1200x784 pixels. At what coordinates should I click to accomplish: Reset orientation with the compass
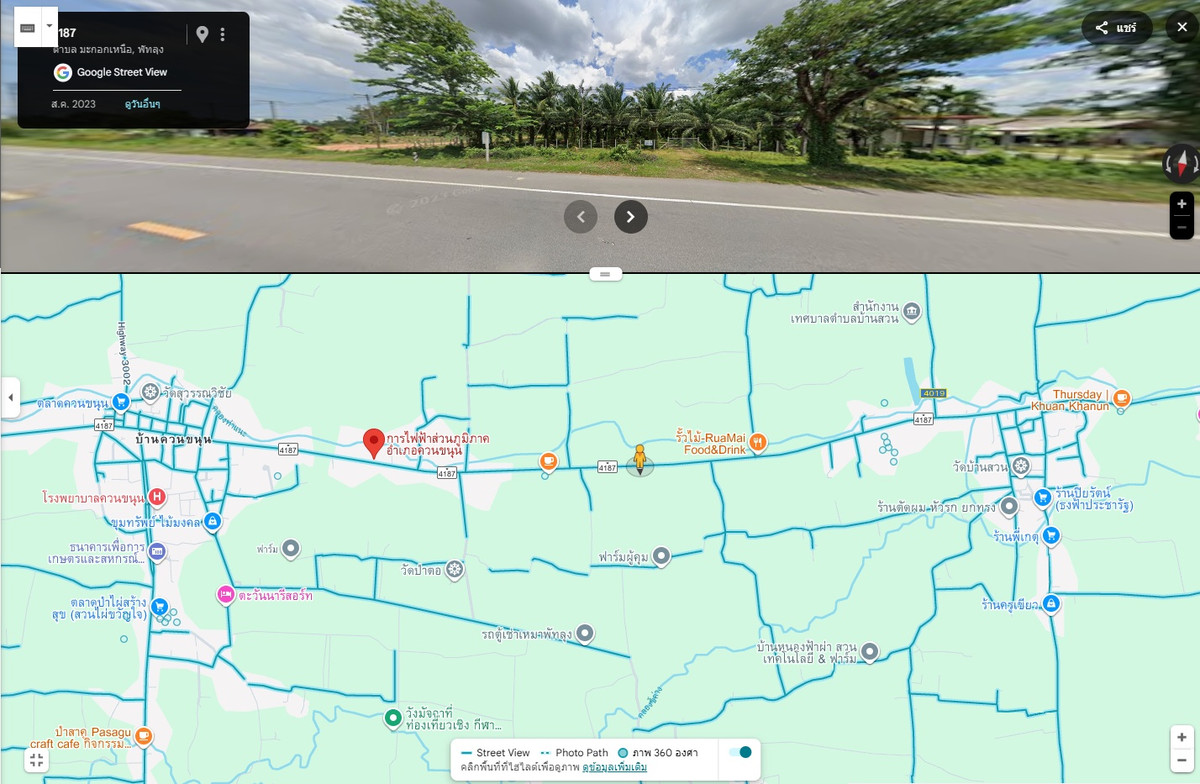pyautogui.click(x=1181, y=163)
